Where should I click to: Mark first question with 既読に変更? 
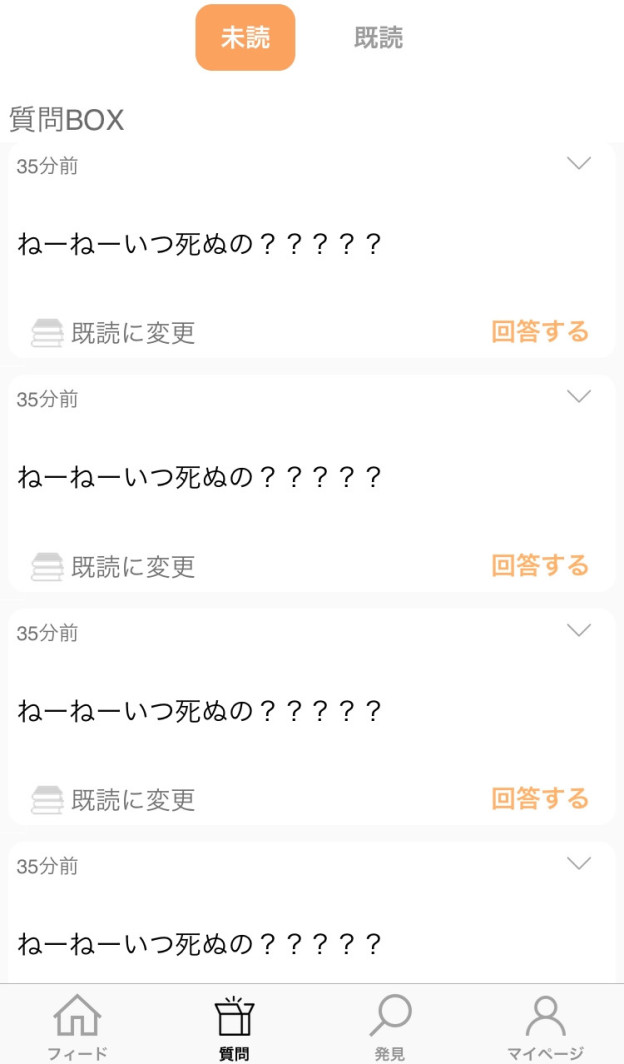pyautogui.click(x=113, y=333)
